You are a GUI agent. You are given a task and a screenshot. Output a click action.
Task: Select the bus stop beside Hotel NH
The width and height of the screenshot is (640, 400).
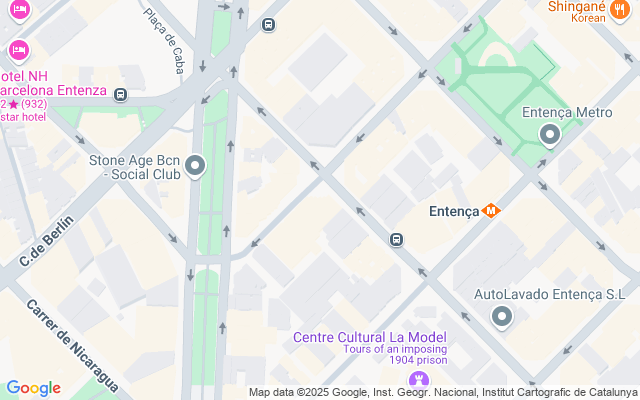pyautogui.click(x=121, y=95)
